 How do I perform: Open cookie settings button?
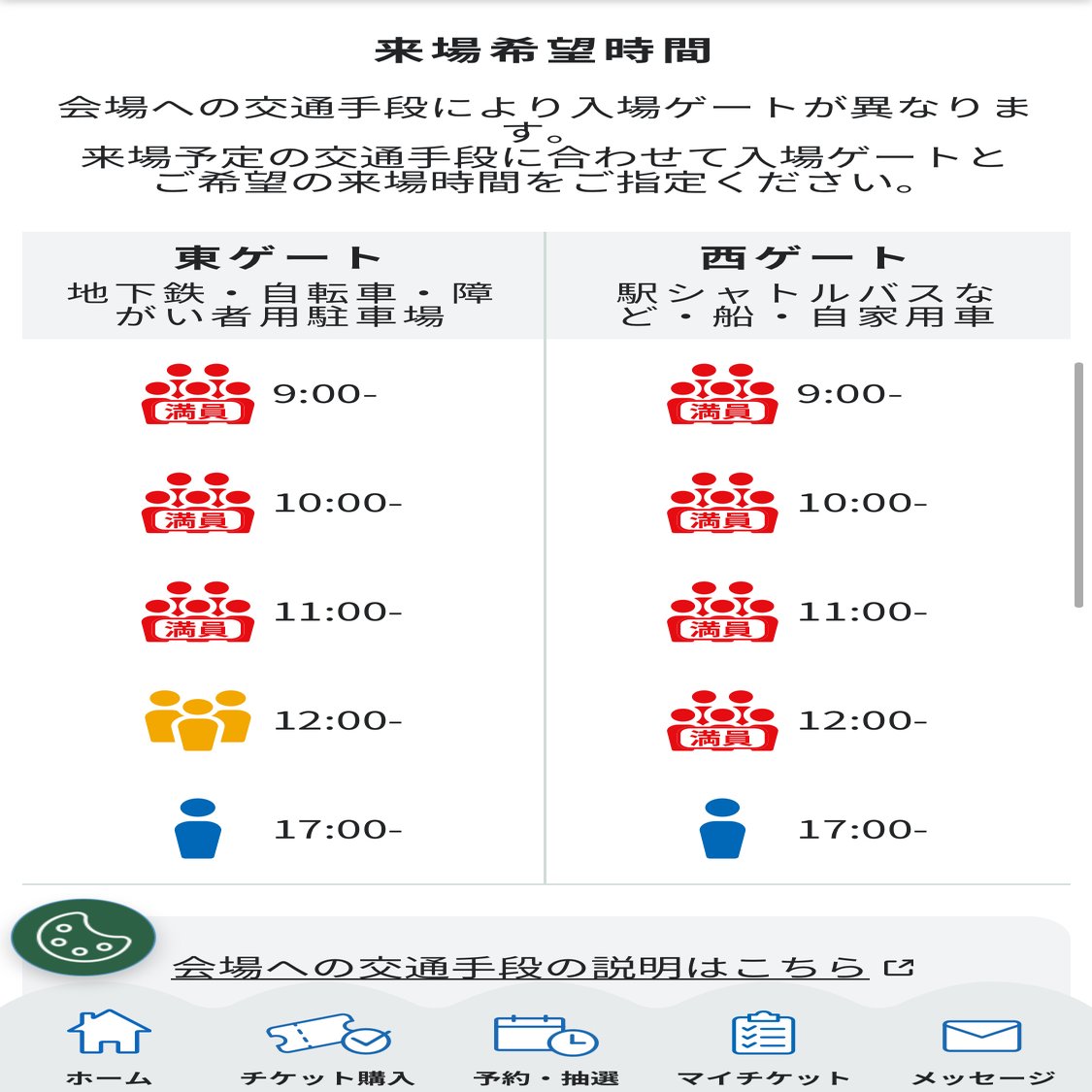pyautogui.click(x=83, y=937)
